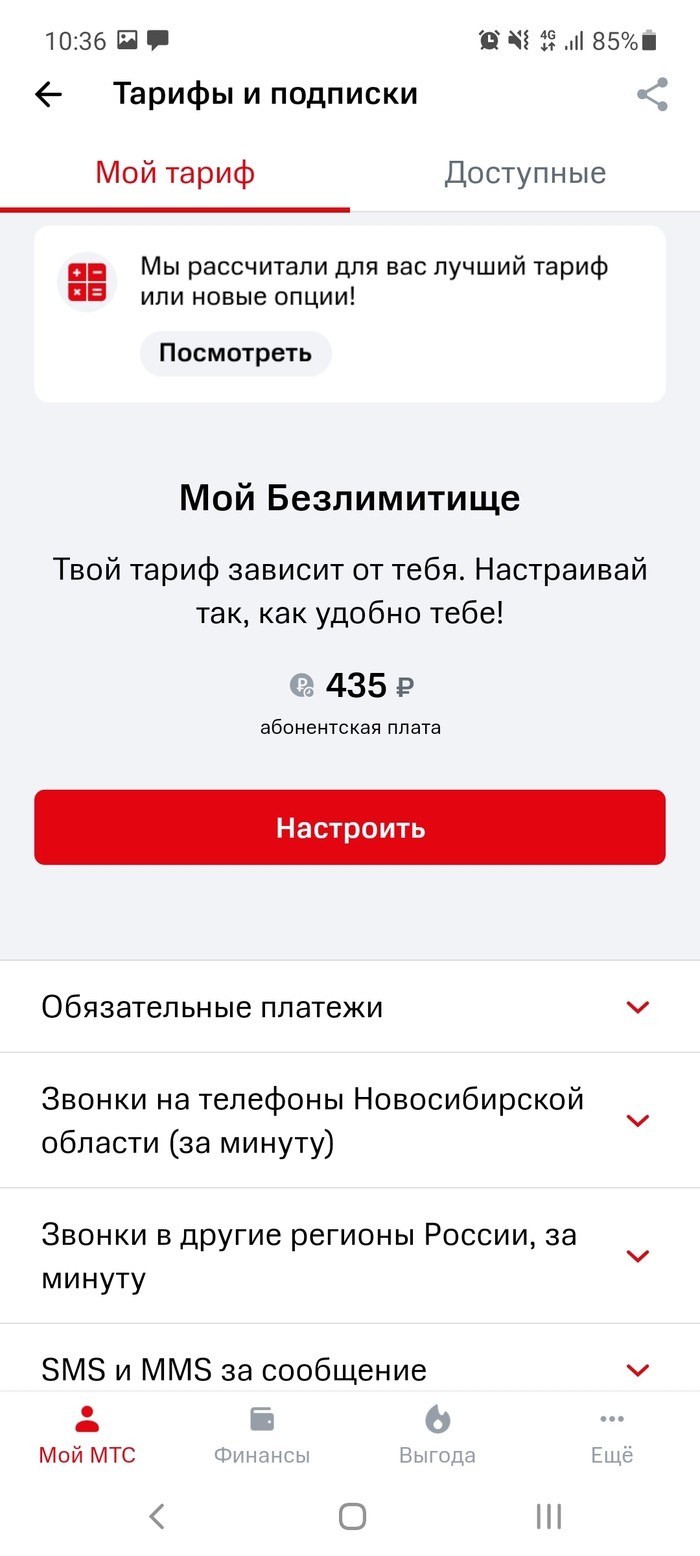Tap the Посмотреть button

[235, 353]
